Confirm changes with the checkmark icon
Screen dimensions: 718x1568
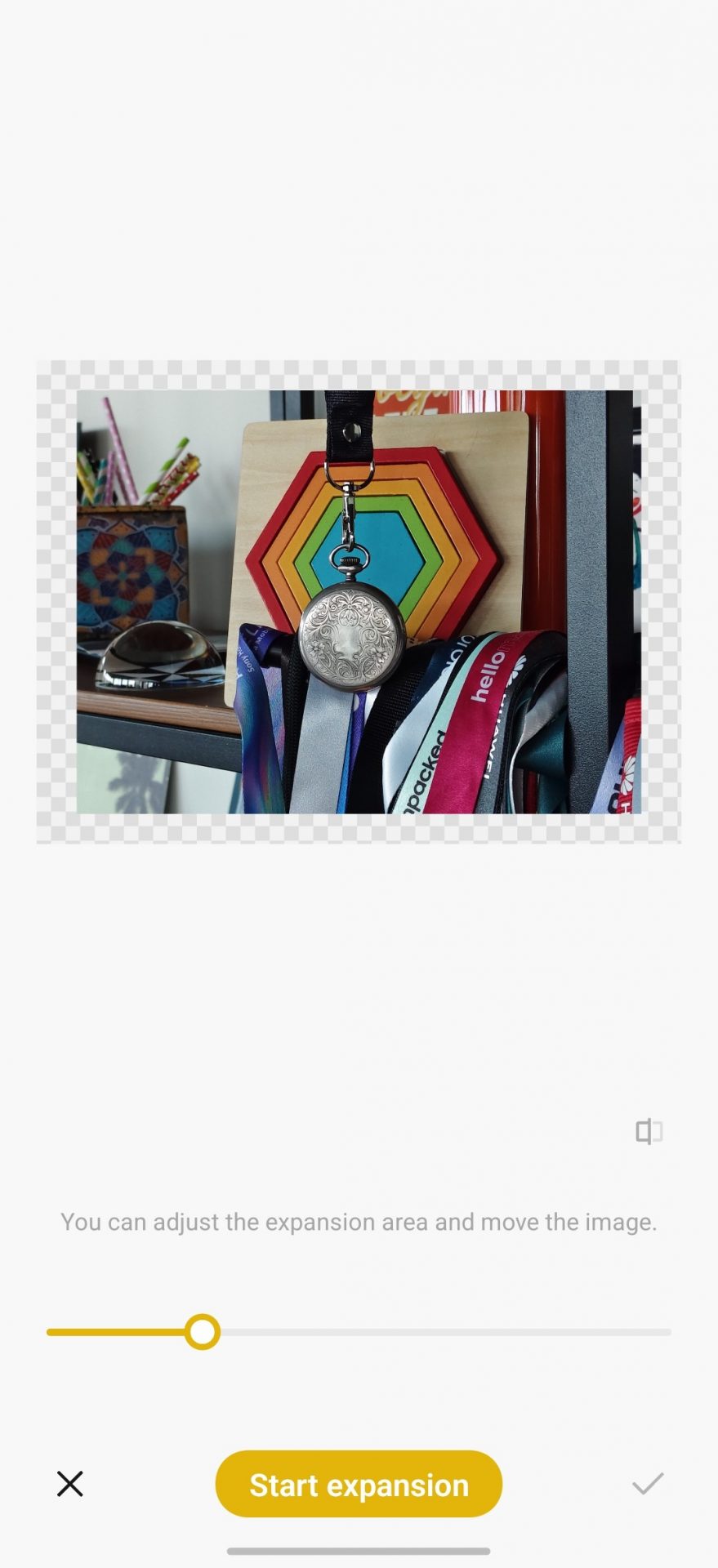coord(647,1484)
